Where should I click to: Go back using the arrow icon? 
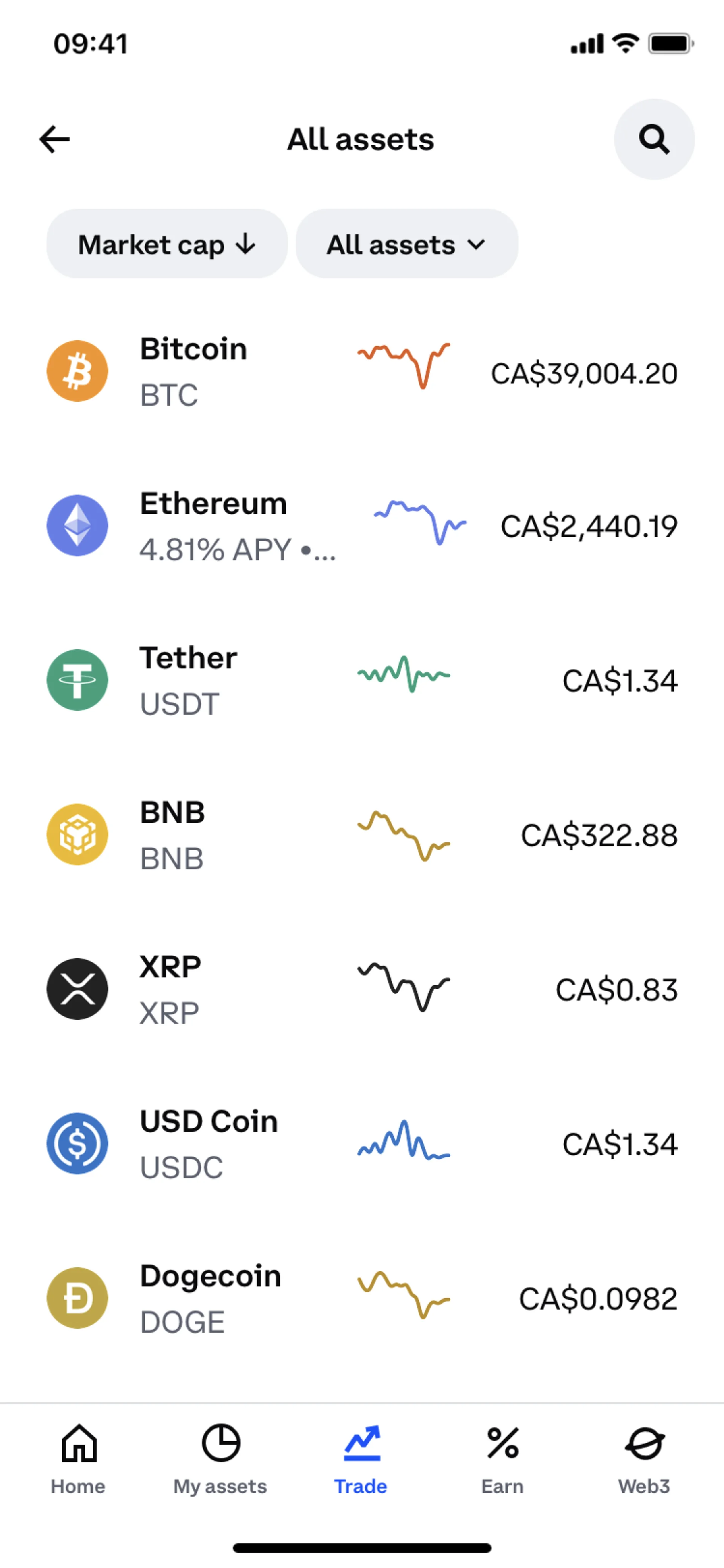tap(55, 140)
